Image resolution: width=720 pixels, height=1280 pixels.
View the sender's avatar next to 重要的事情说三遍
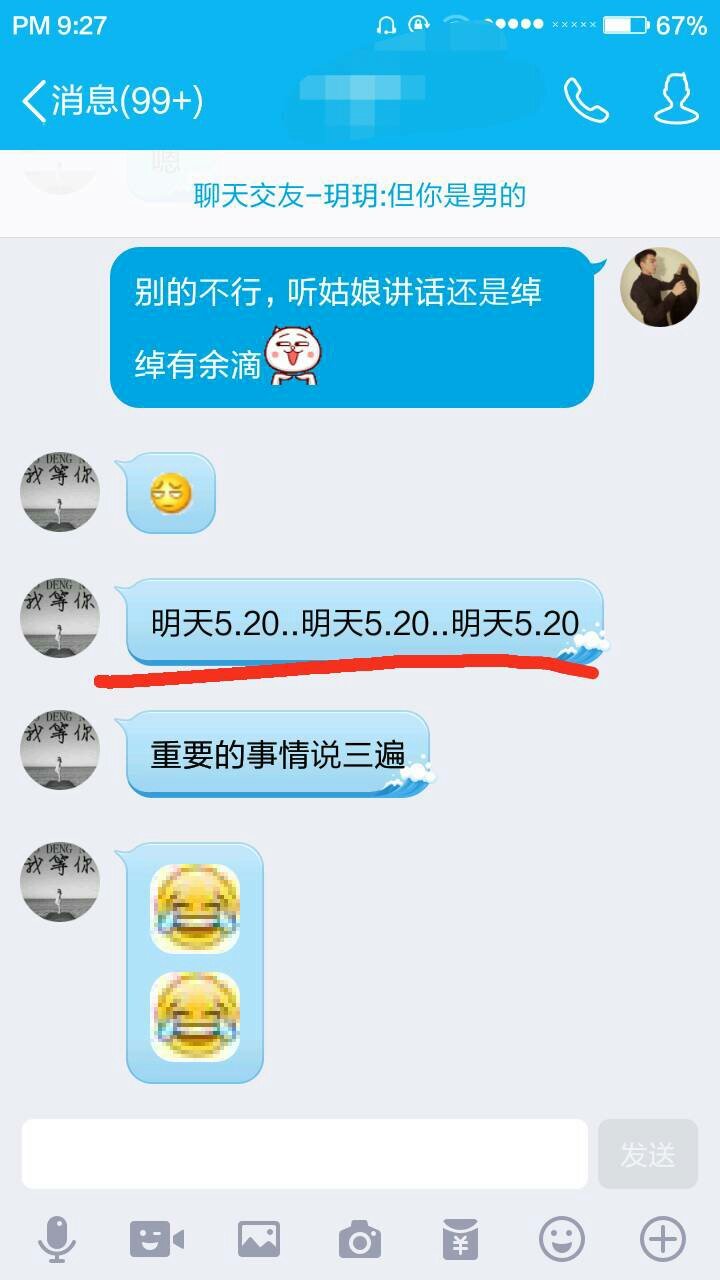[x=60, y=750]
